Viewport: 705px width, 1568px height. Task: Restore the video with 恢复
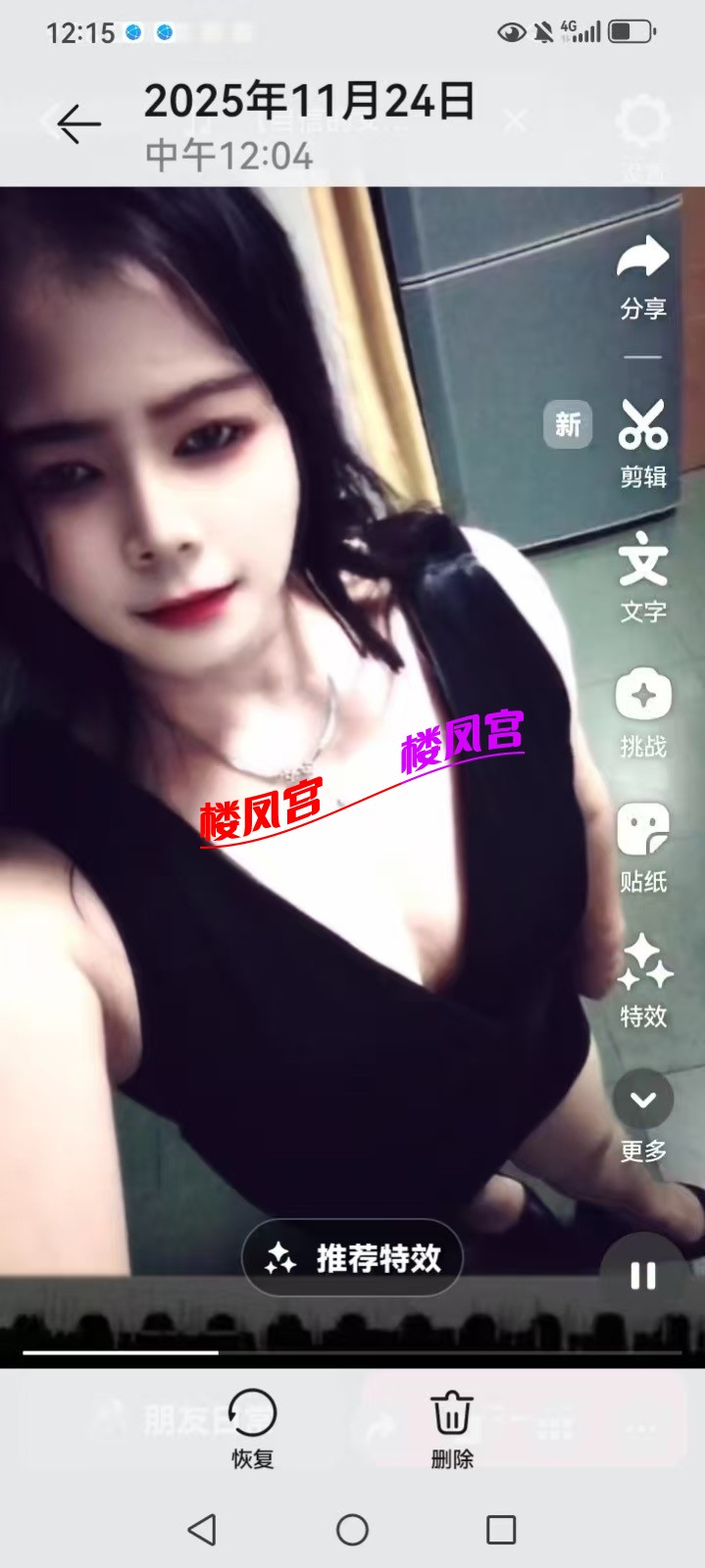pyautogui.click(x=252, y=1427)
